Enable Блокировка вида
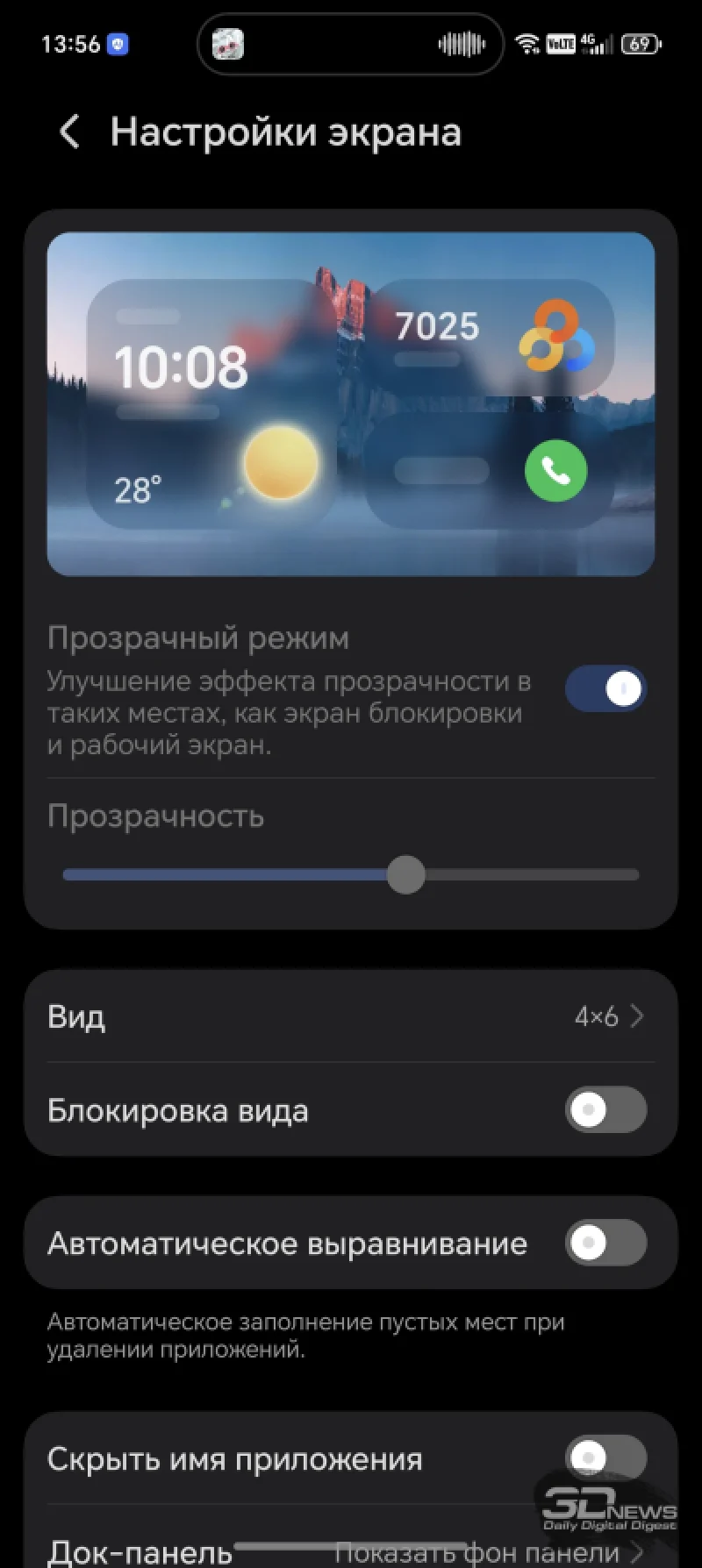 605,1110
